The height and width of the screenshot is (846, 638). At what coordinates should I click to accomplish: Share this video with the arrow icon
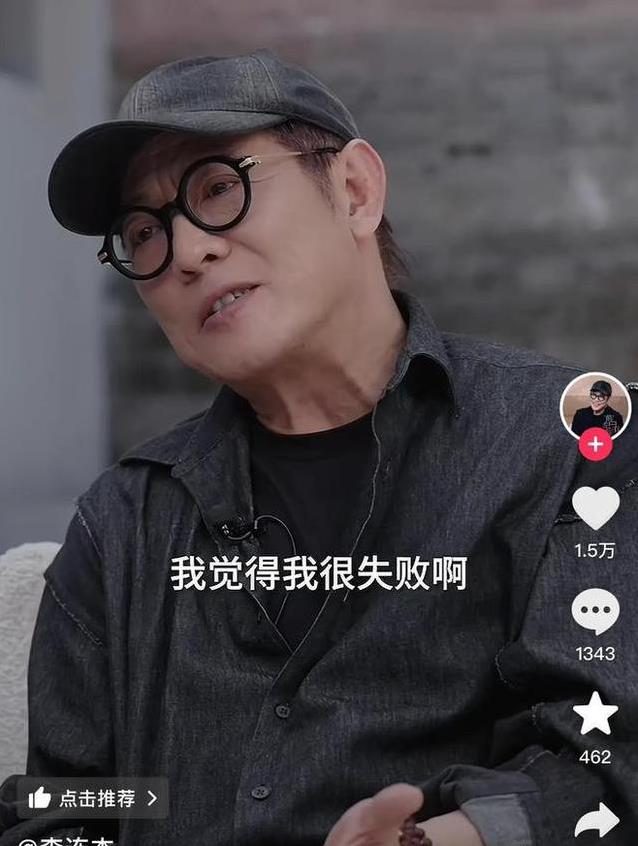tap(596, 821)
